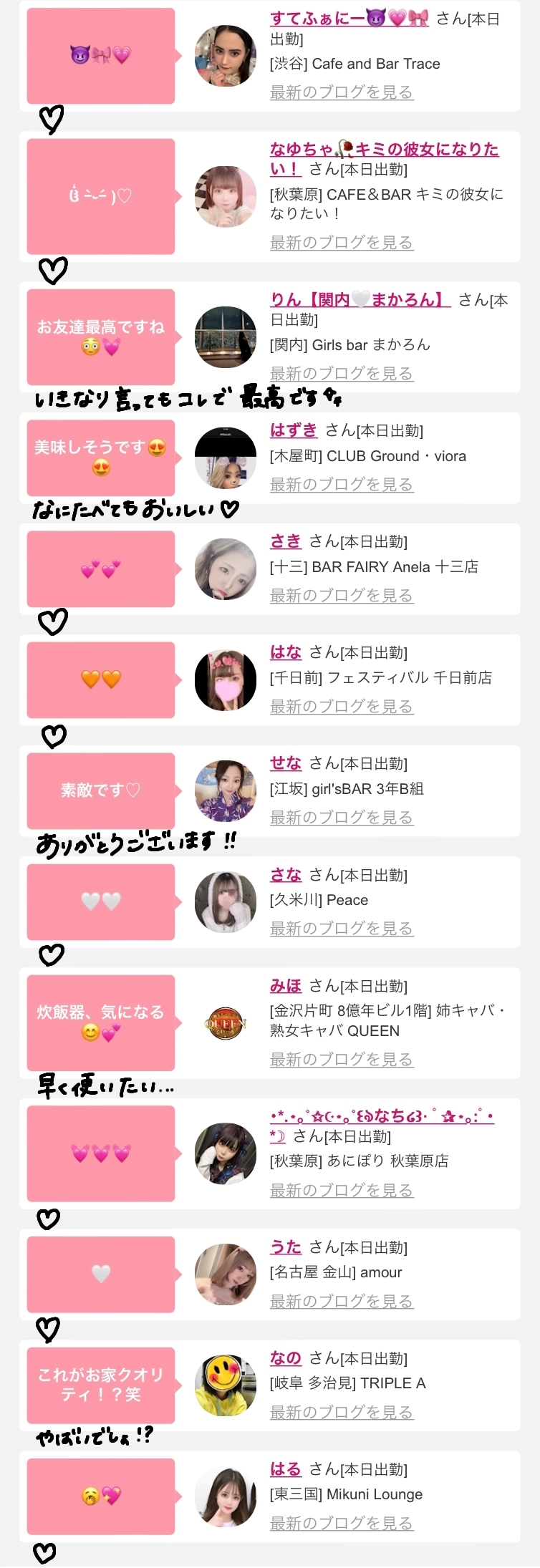Screen dimensions: 540x1568
Task: Open りん【関内まかろん】 profile link
Action: coord(360,299)
